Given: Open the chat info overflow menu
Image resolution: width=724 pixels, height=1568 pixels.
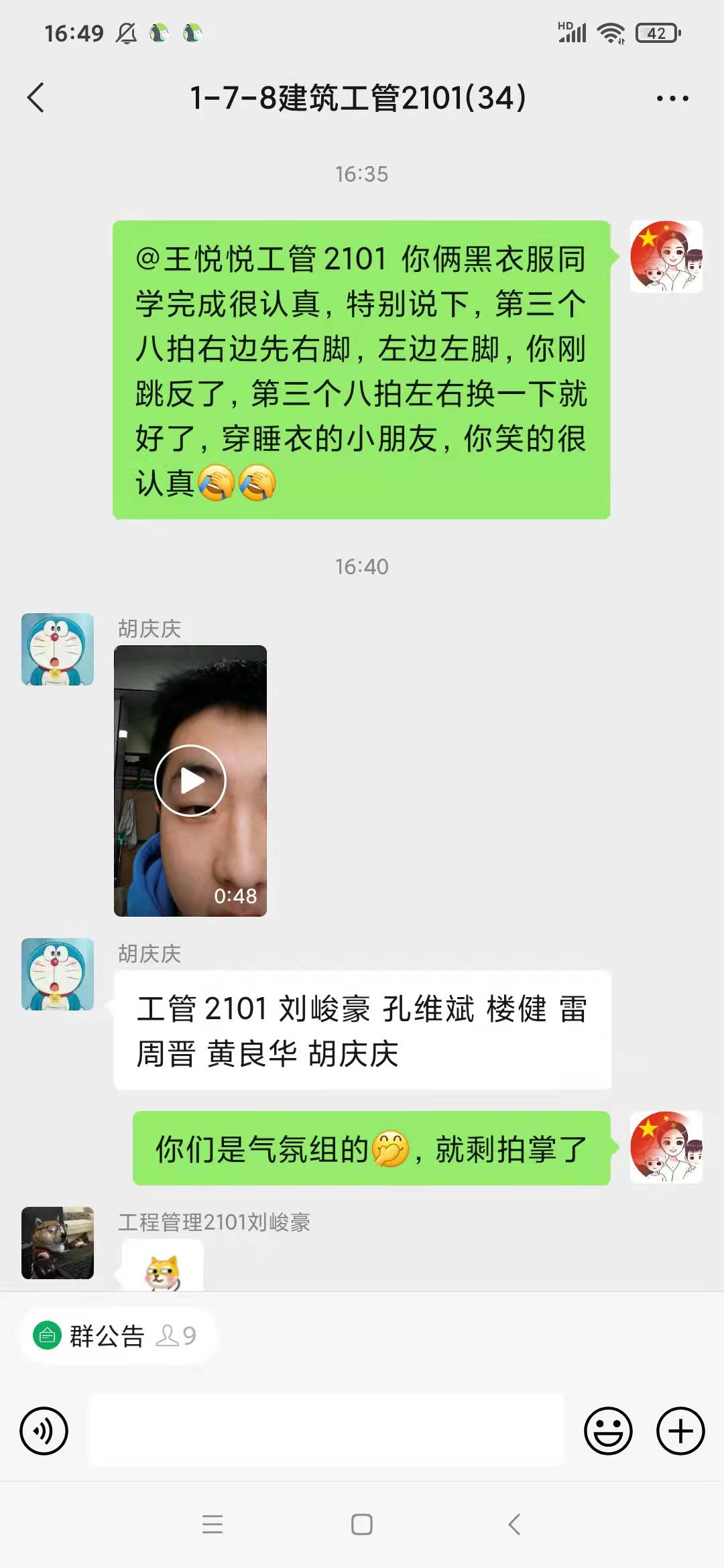Looking at the screenshot, I should click(x=672, y=99).
